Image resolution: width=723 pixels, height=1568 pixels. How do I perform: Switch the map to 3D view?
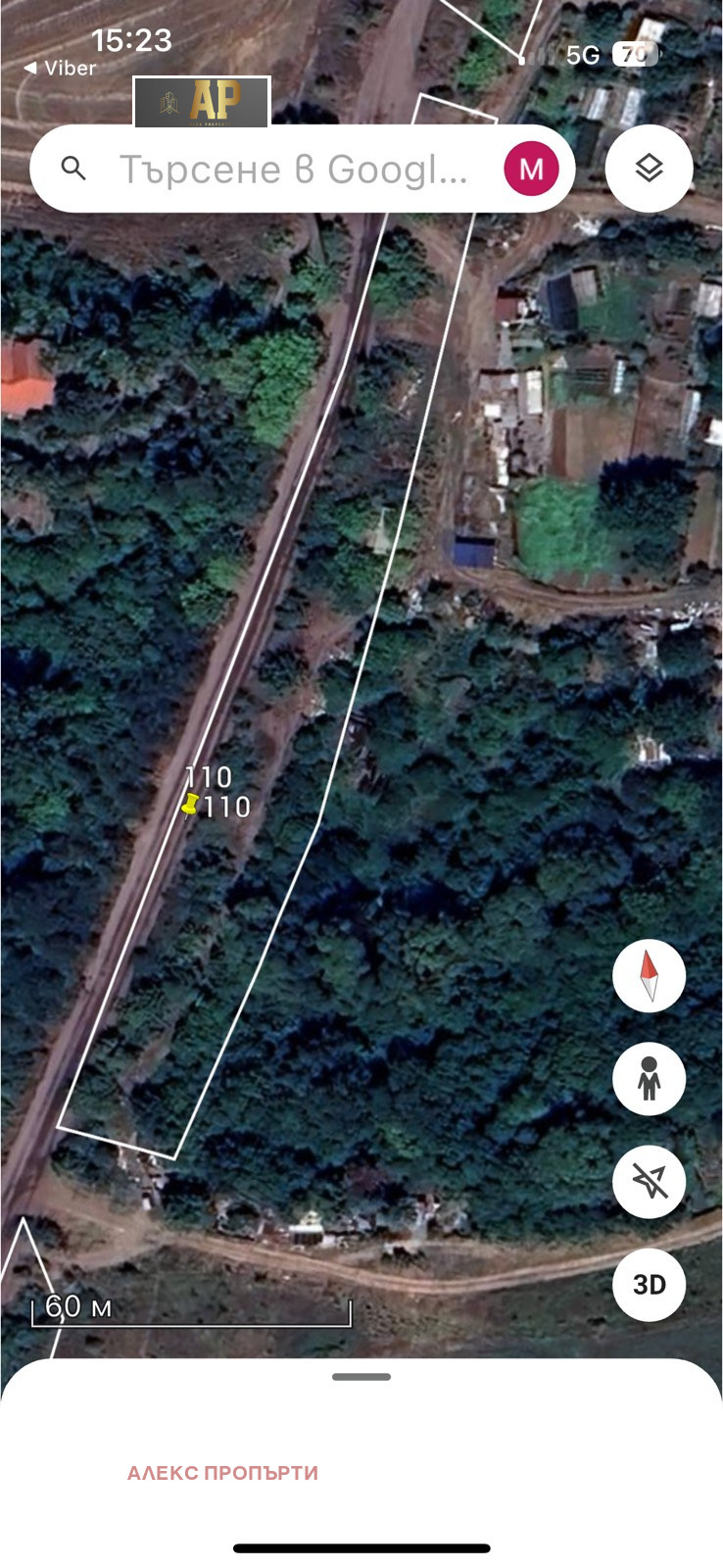coord(649,1285)
